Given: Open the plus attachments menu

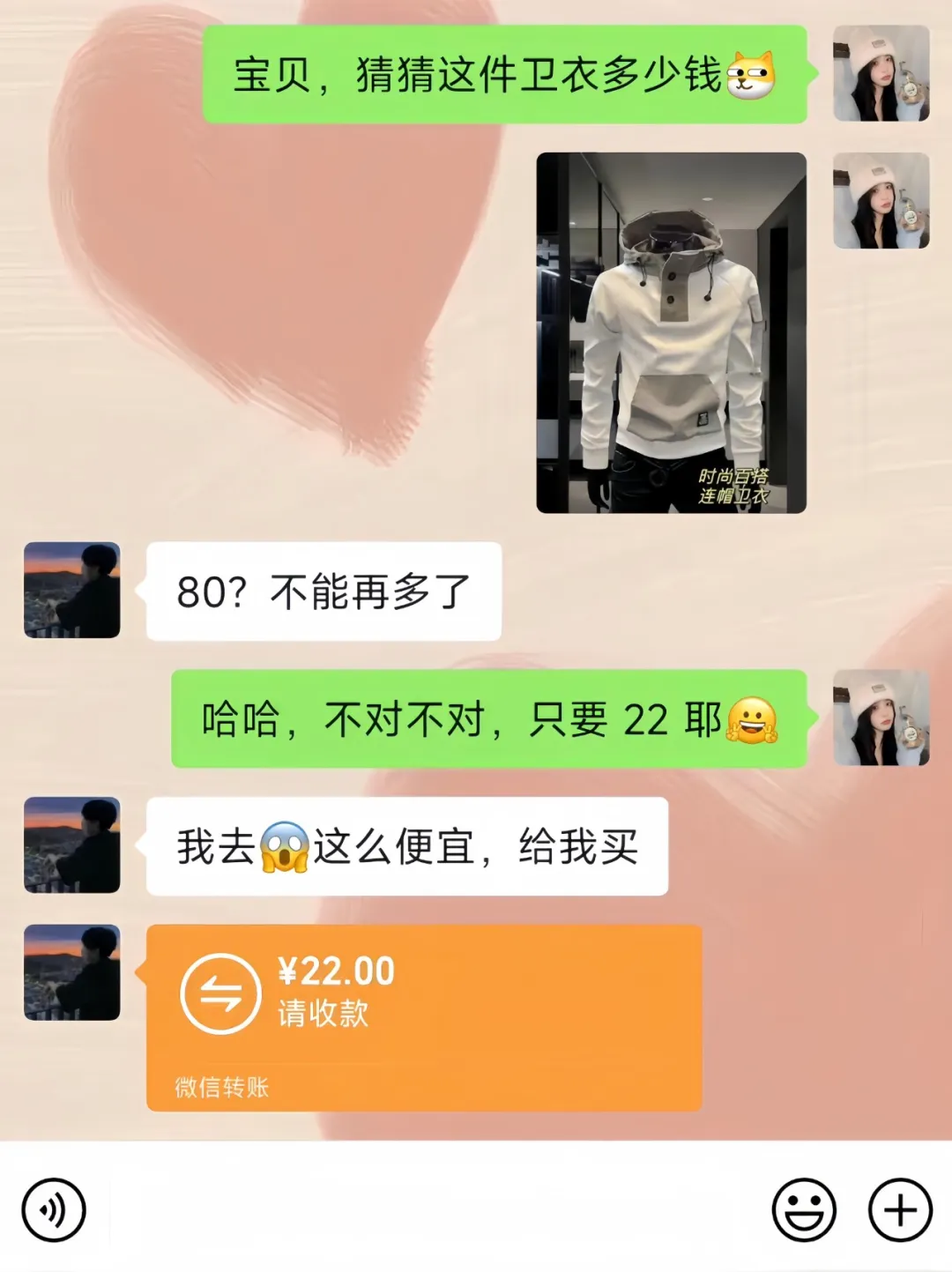Looking at the screenshot, I should click(900, 1209).
